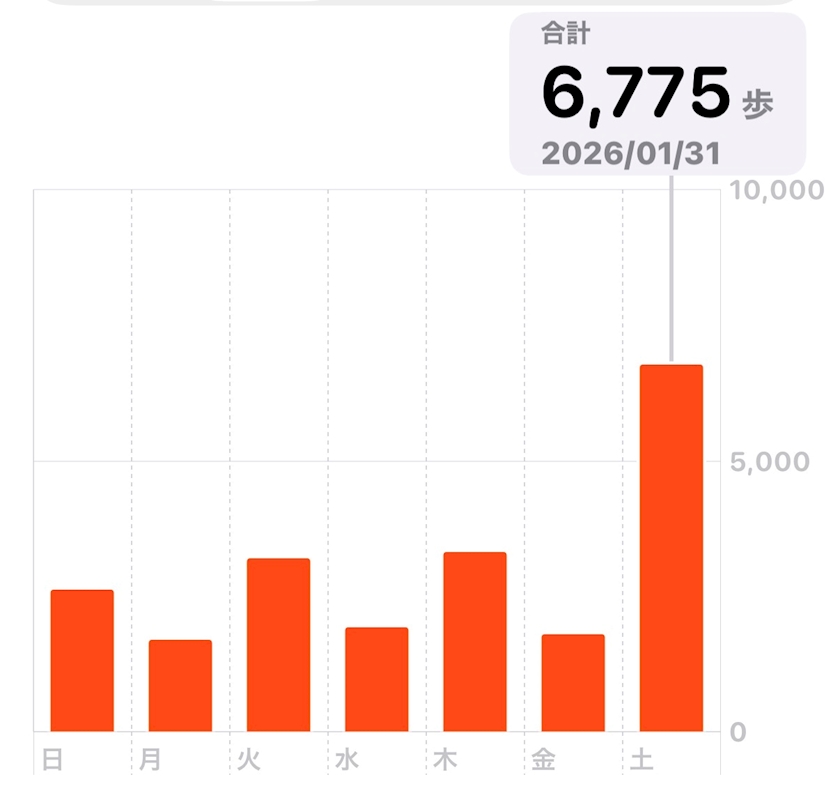840x800 pixels.
Task: Select the Wednesday (水) step bar
Action: click(x=377, y=679)
